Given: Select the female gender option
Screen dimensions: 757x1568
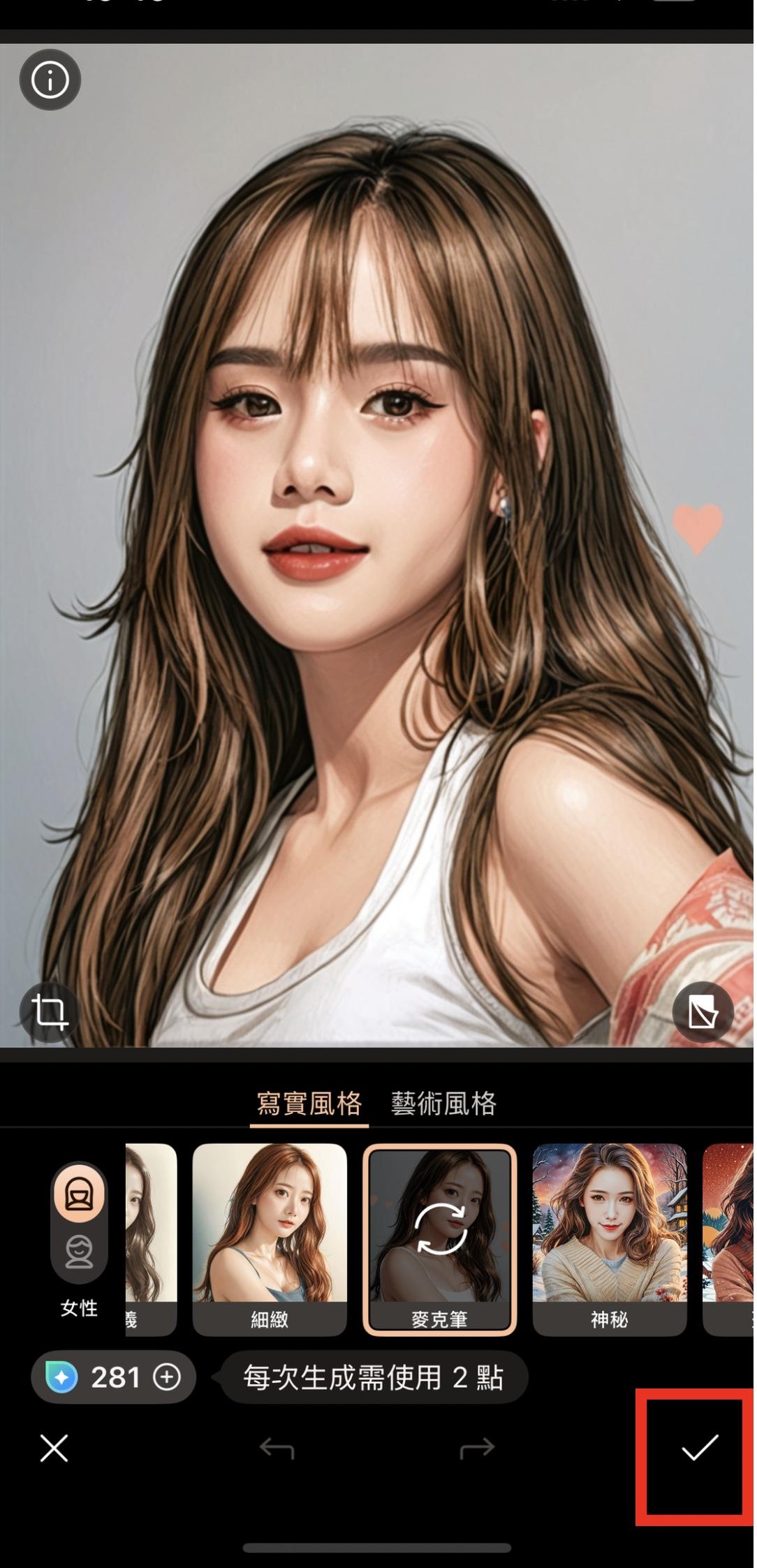Looking at the screenshot, I should [x=79, y=1194].
